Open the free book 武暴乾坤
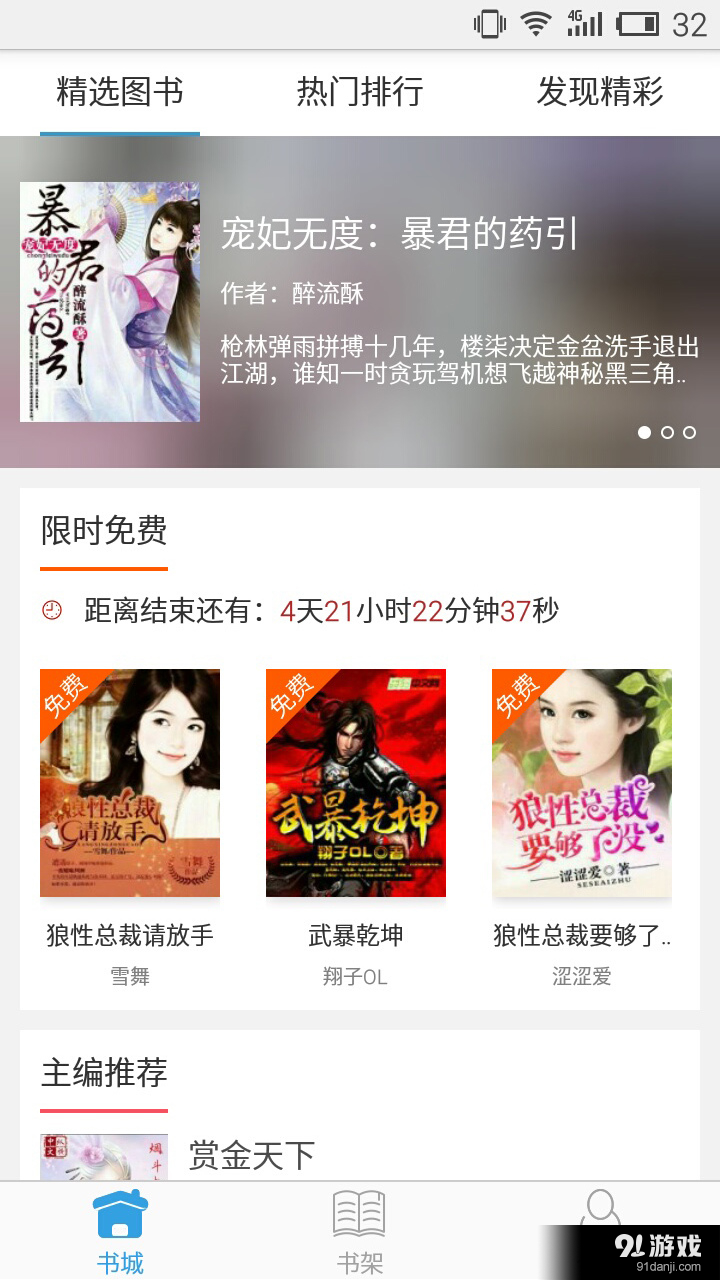This screenshot has width=720, height=1280. click(356, 783)
